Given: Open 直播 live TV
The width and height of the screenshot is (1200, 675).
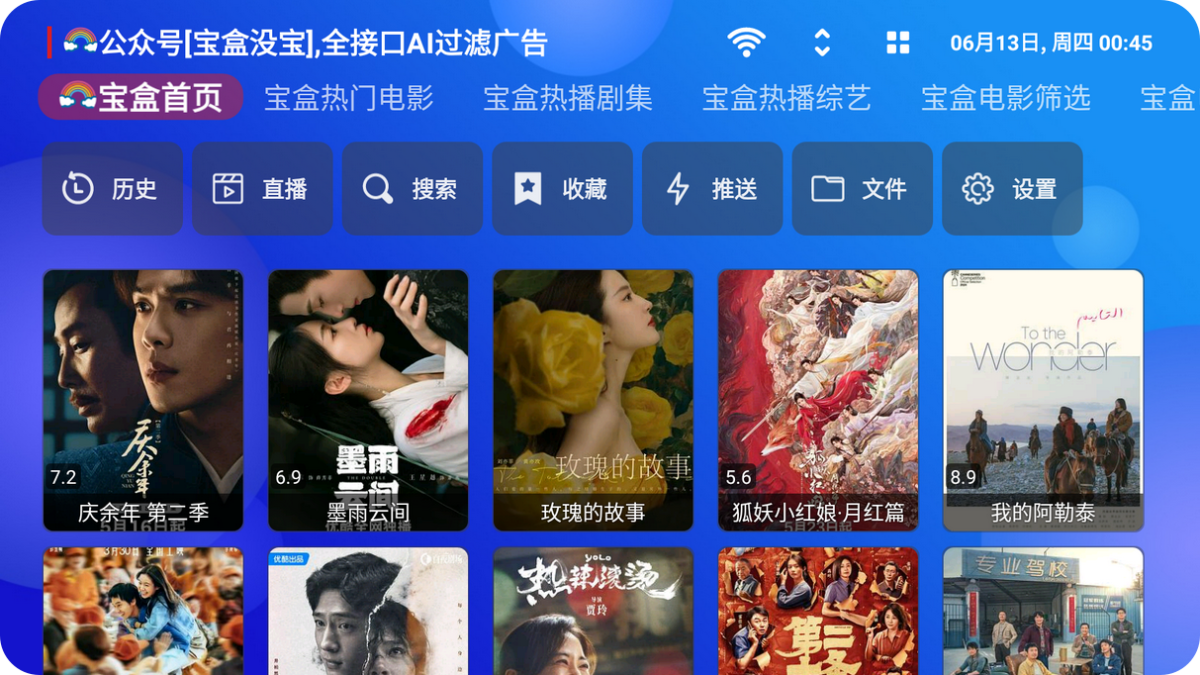Looking at the screenshot, I should coord(262,189).
